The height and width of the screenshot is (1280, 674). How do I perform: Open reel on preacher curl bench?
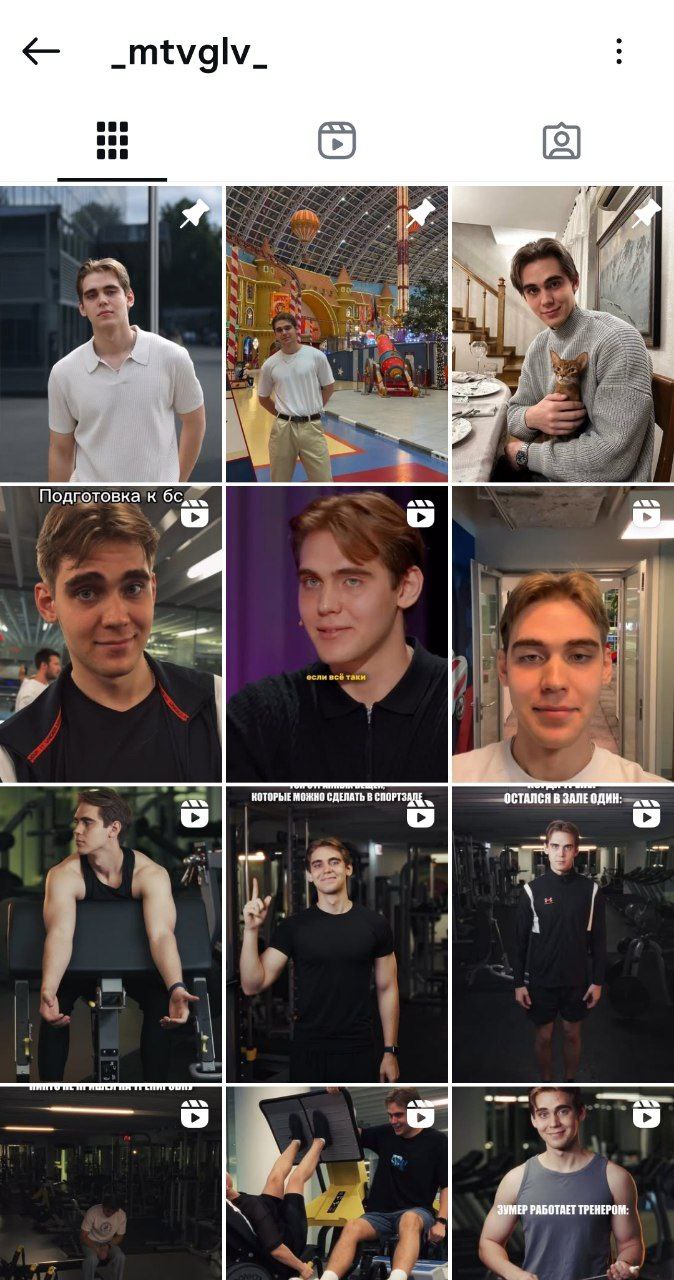click(x=111, y=934)
